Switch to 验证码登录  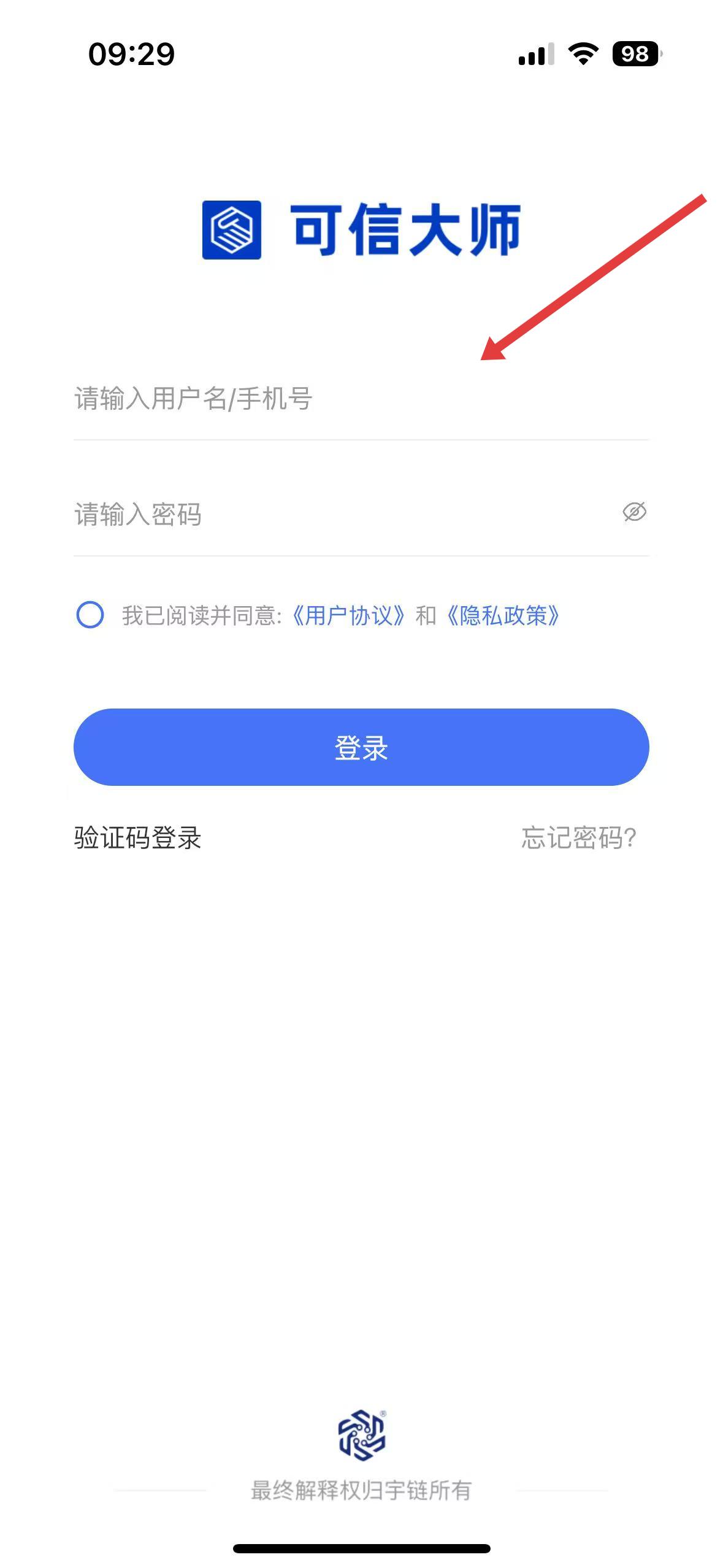point(137,838)
